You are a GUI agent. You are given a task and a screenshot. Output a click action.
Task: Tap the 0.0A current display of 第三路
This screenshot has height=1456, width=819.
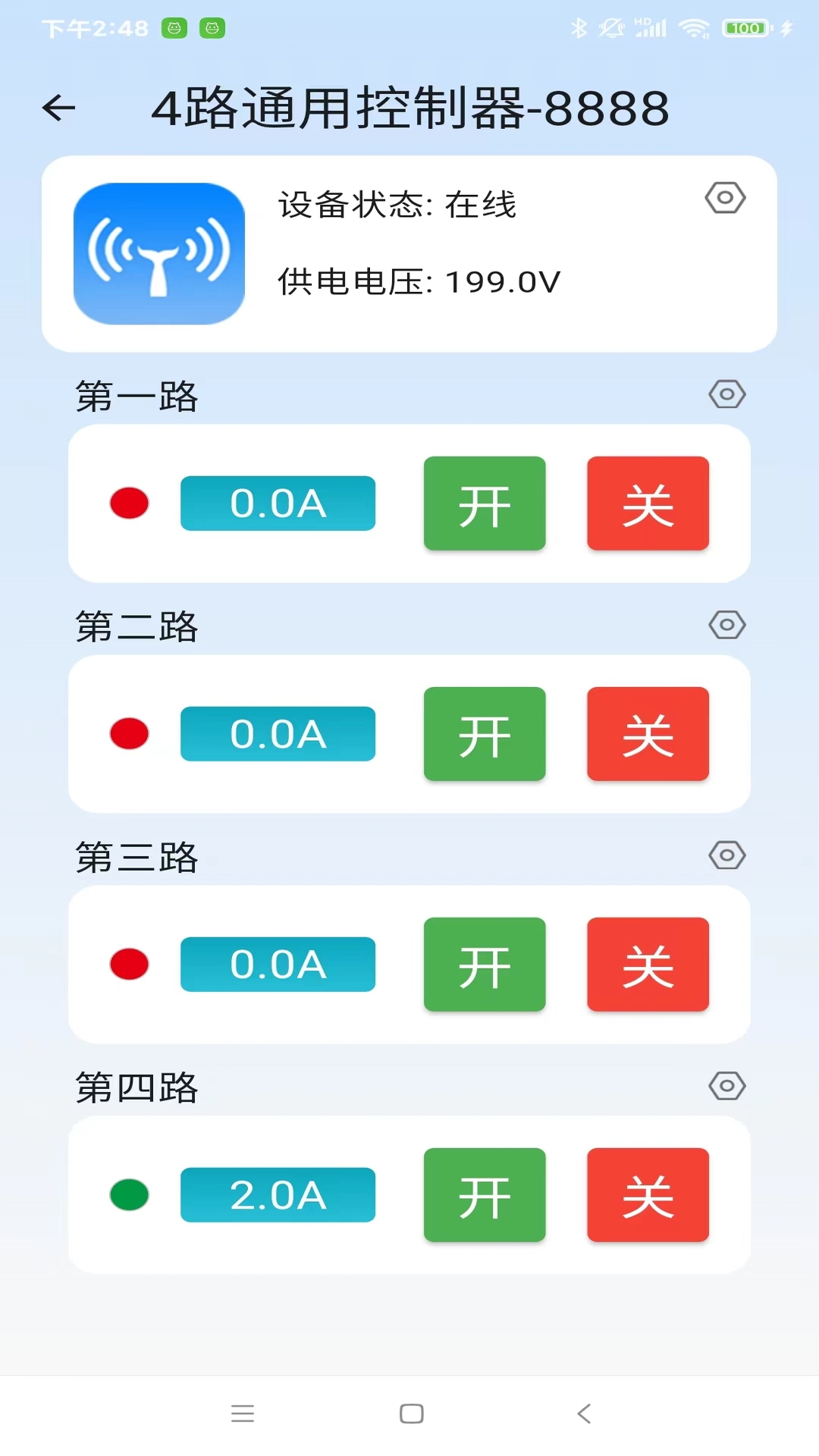point(278,964)
